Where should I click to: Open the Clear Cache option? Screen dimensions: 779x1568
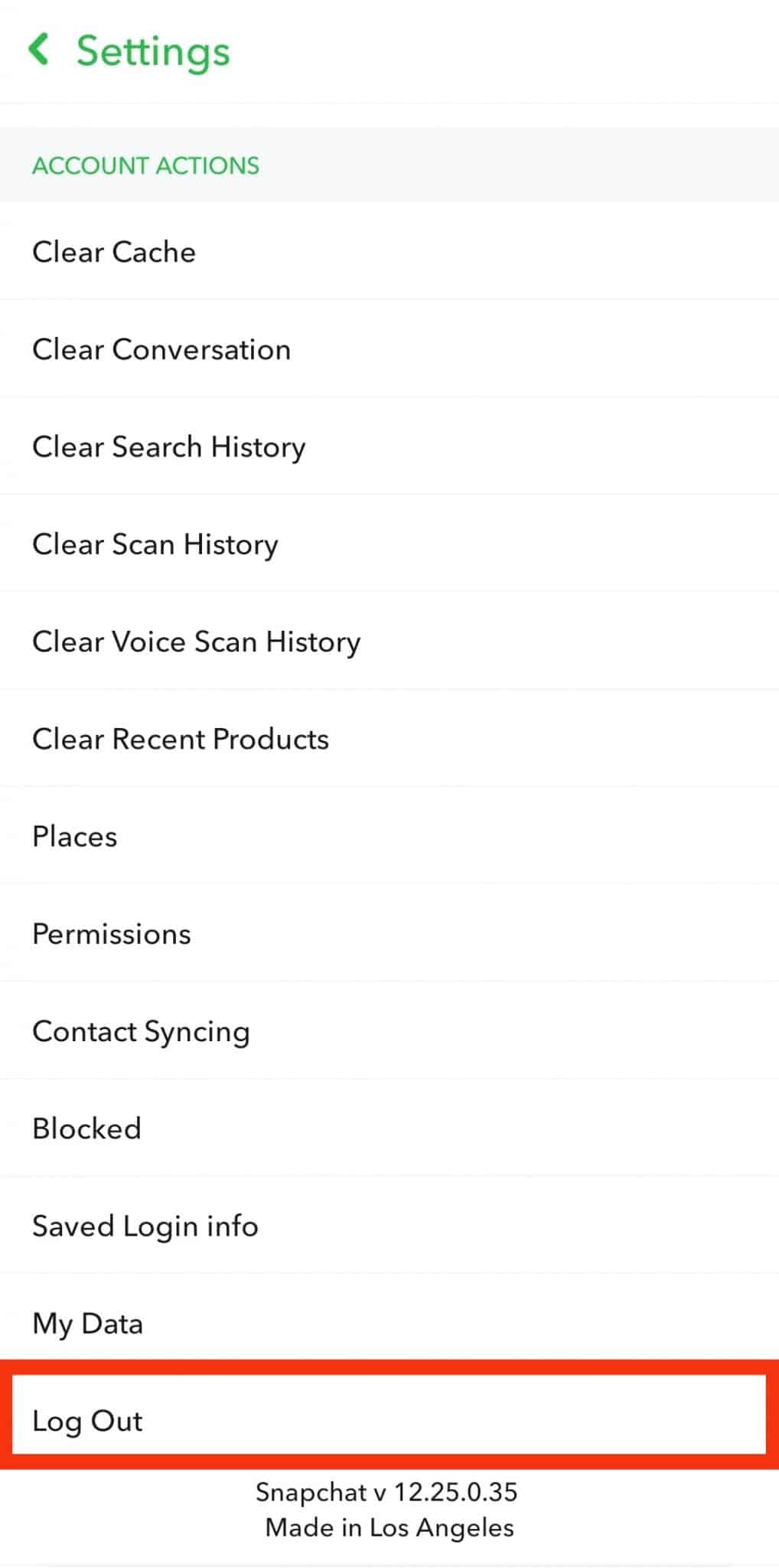coord(113,252)
